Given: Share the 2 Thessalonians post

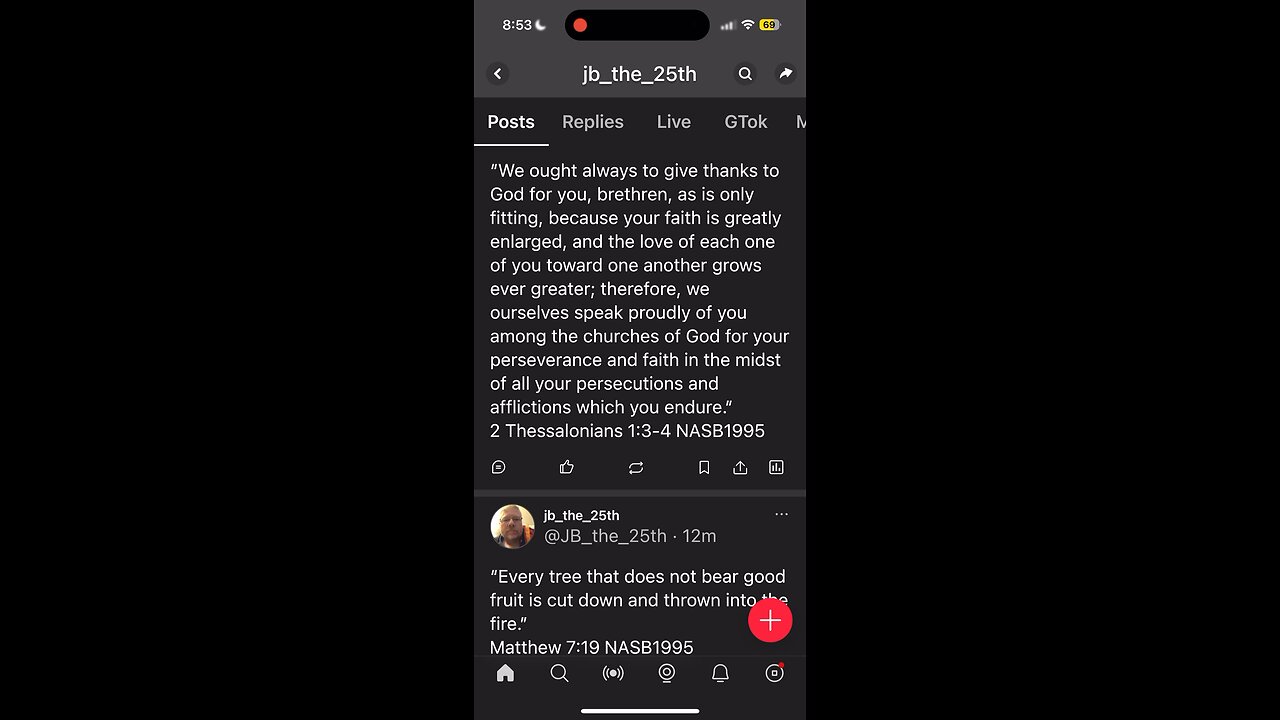Looking at the screenshot, I should [x=740, y=467].
